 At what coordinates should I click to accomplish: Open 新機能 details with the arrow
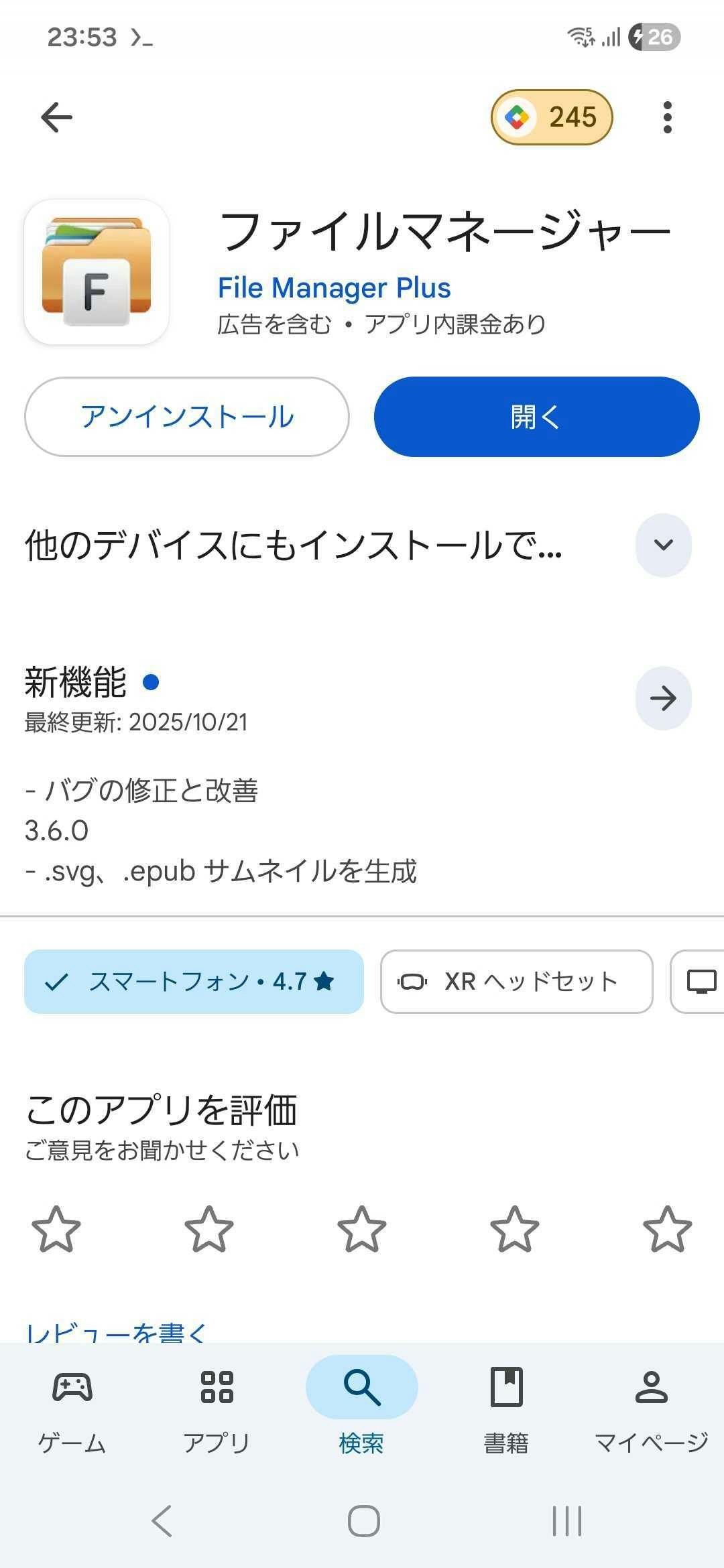click(x=663, y=698)
